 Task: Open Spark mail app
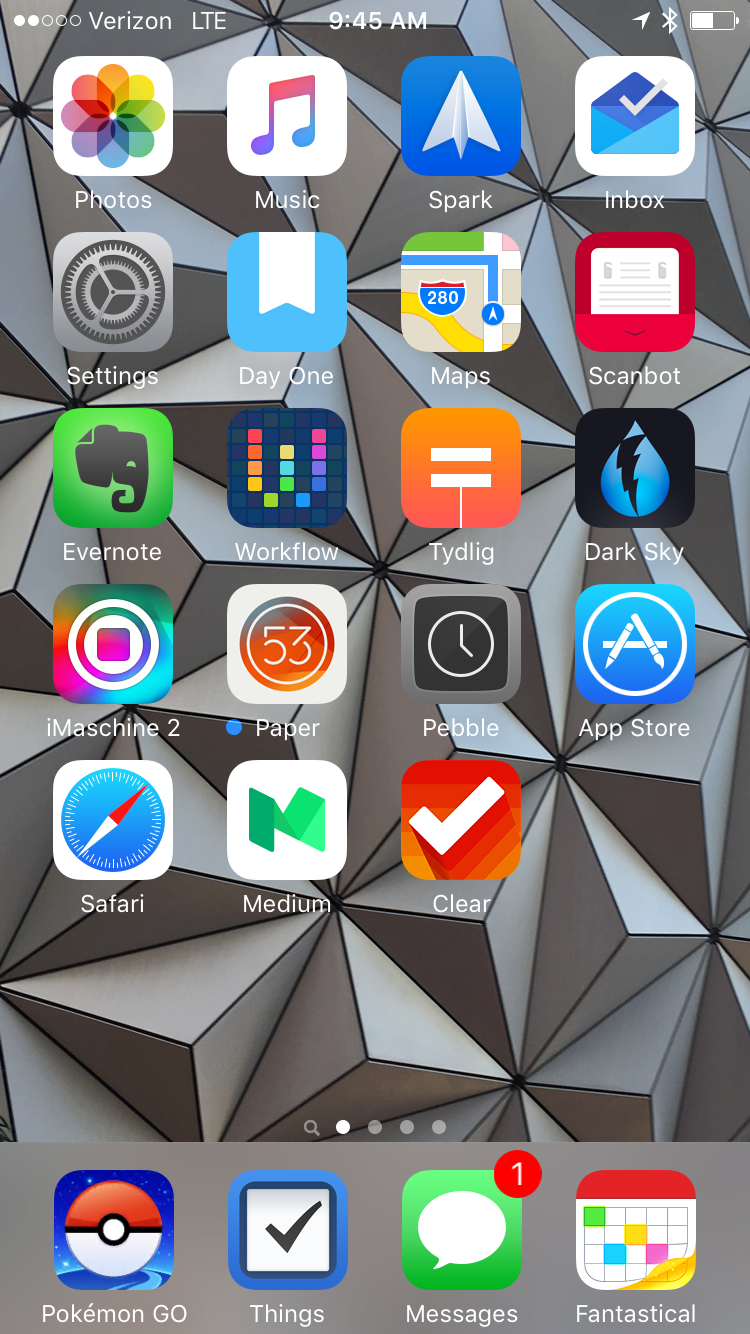click(x=461, y=116)
